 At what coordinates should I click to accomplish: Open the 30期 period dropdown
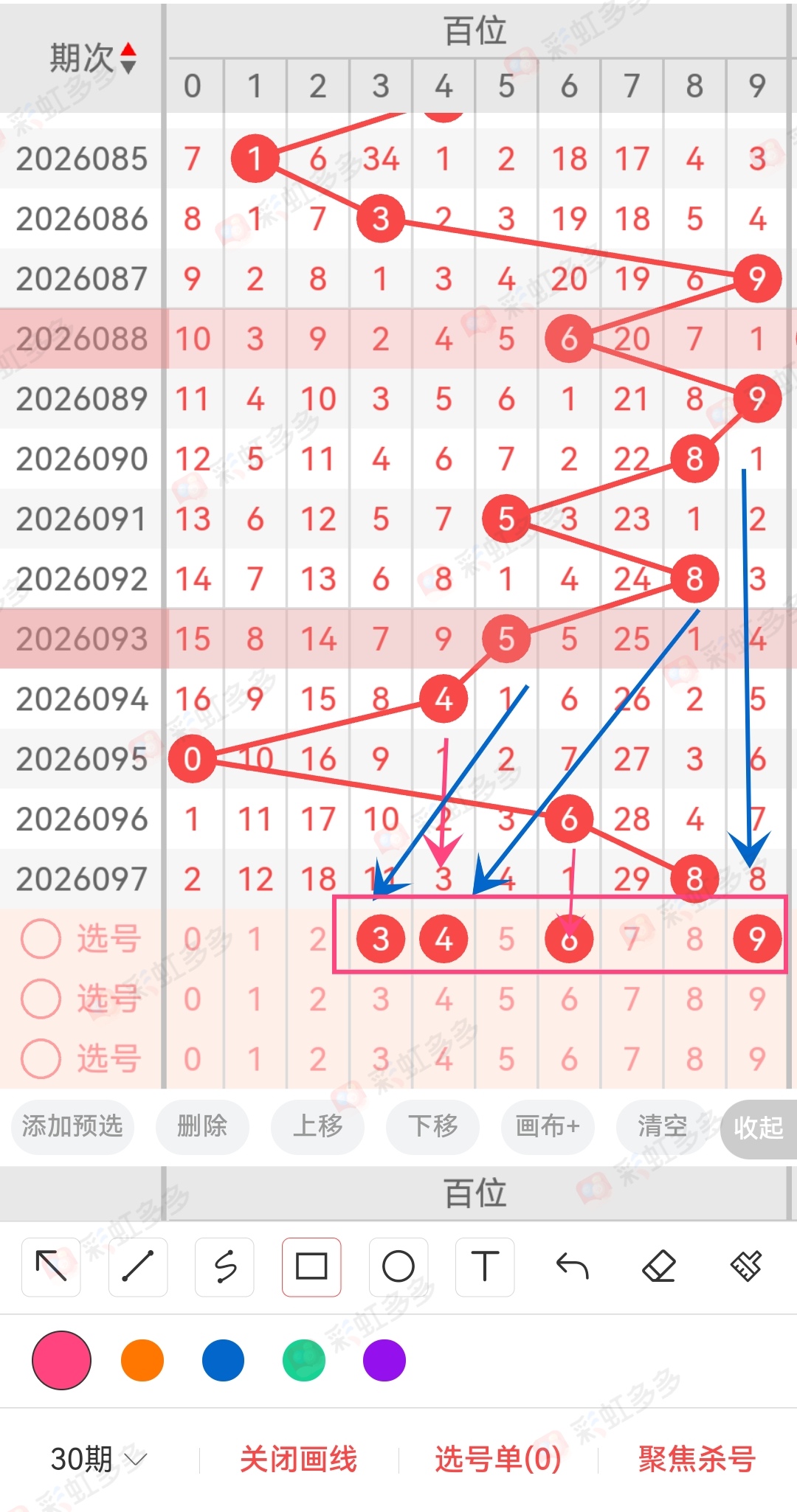98,1458
